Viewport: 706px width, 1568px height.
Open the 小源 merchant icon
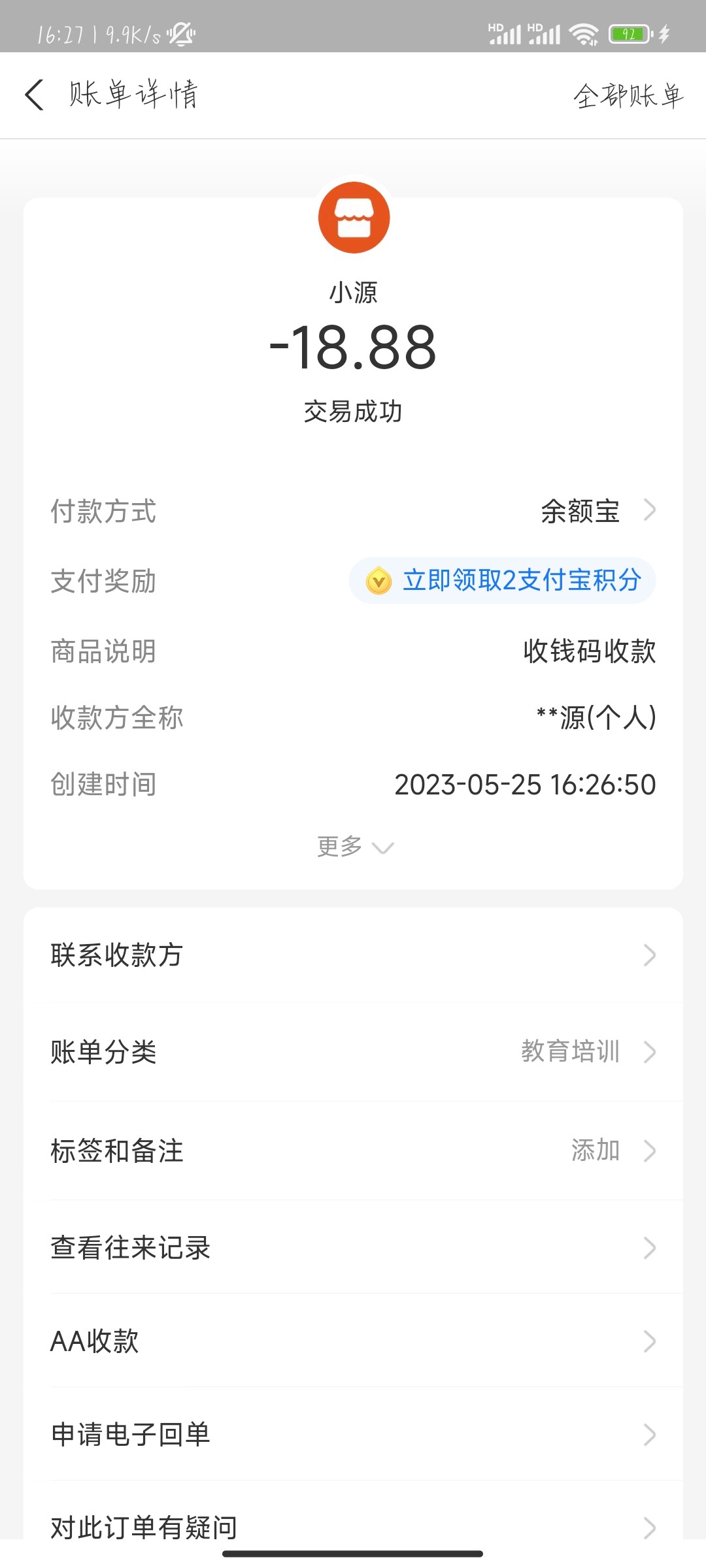pyautogui.click(x=354, y=218)
